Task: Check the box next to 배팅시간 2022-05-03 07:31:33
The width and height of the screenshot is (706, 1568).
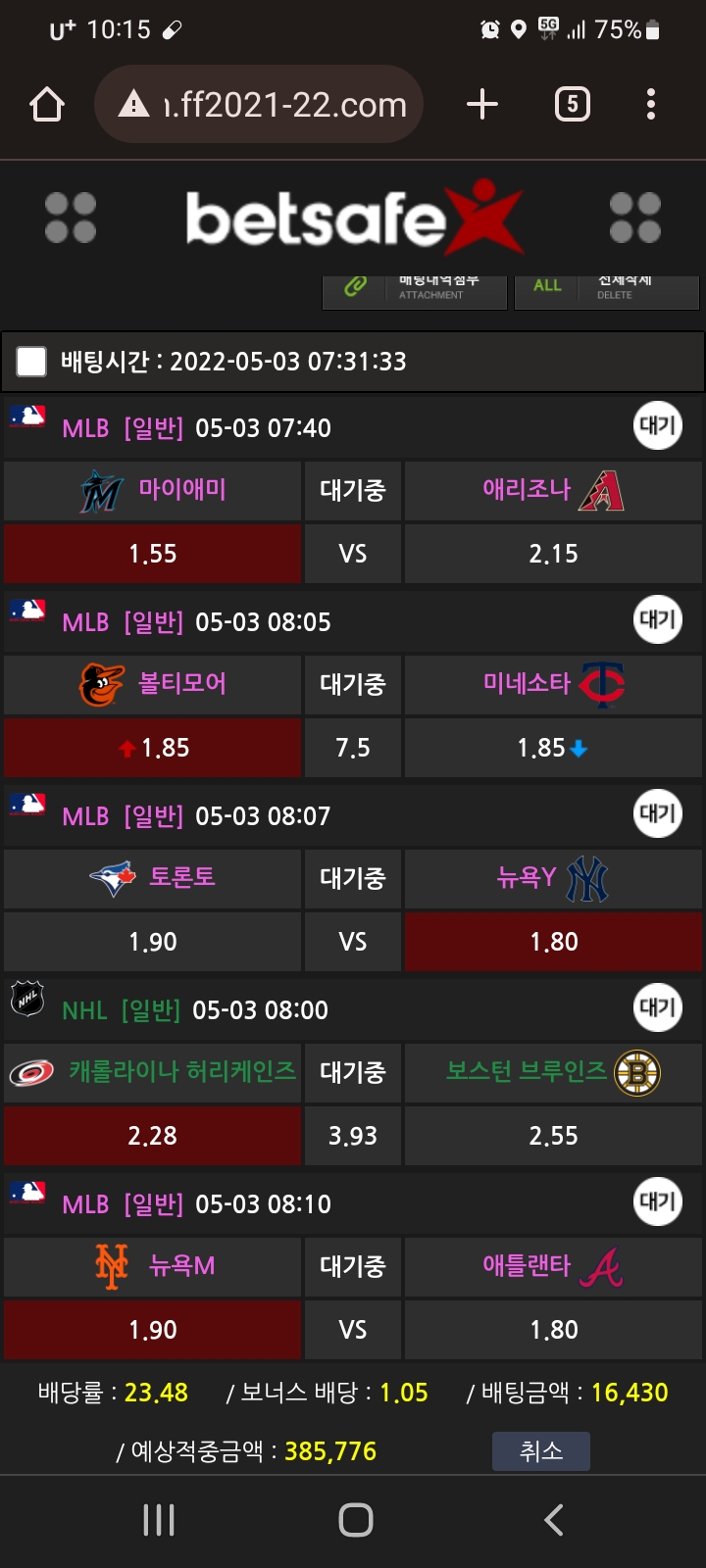Action: click(x=31, y=362)
